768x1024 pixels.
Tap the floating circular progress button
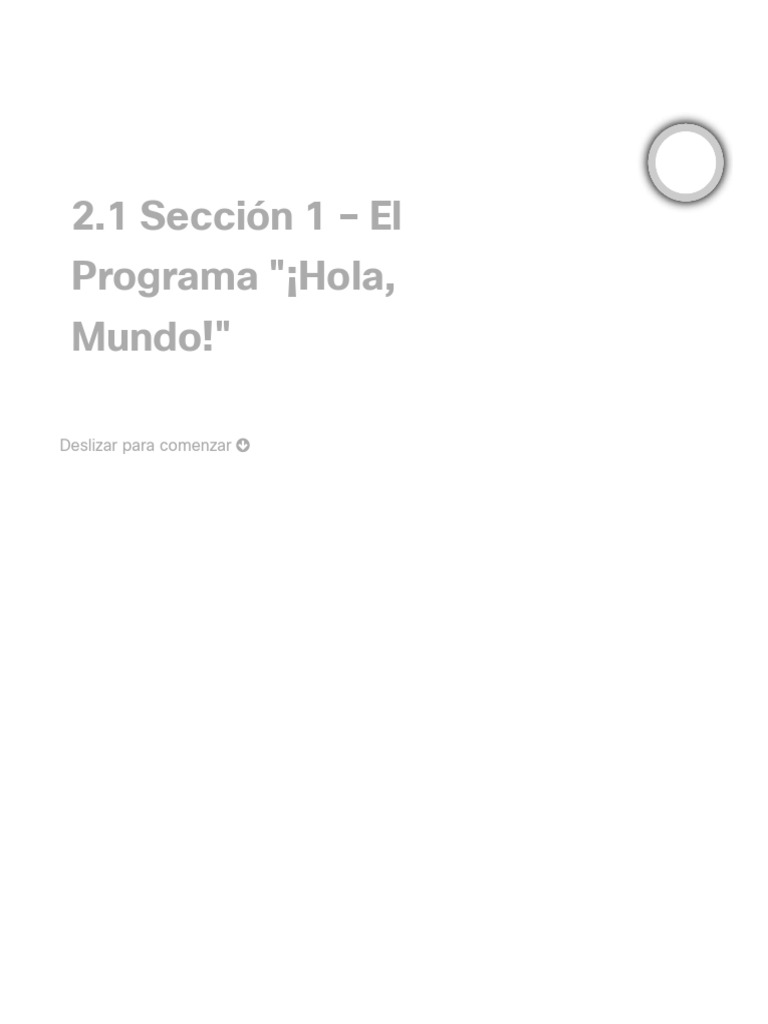pos(685,163)
